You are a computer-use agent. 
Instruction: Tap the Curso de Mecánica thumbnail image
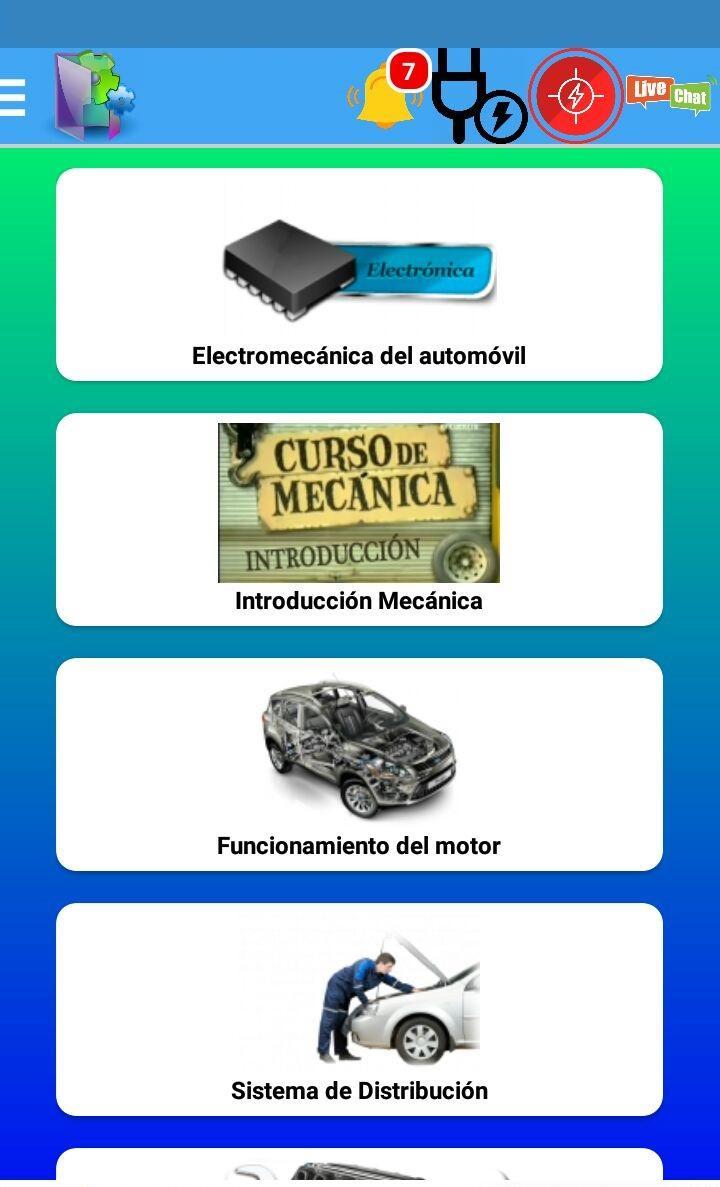point(357,502)
